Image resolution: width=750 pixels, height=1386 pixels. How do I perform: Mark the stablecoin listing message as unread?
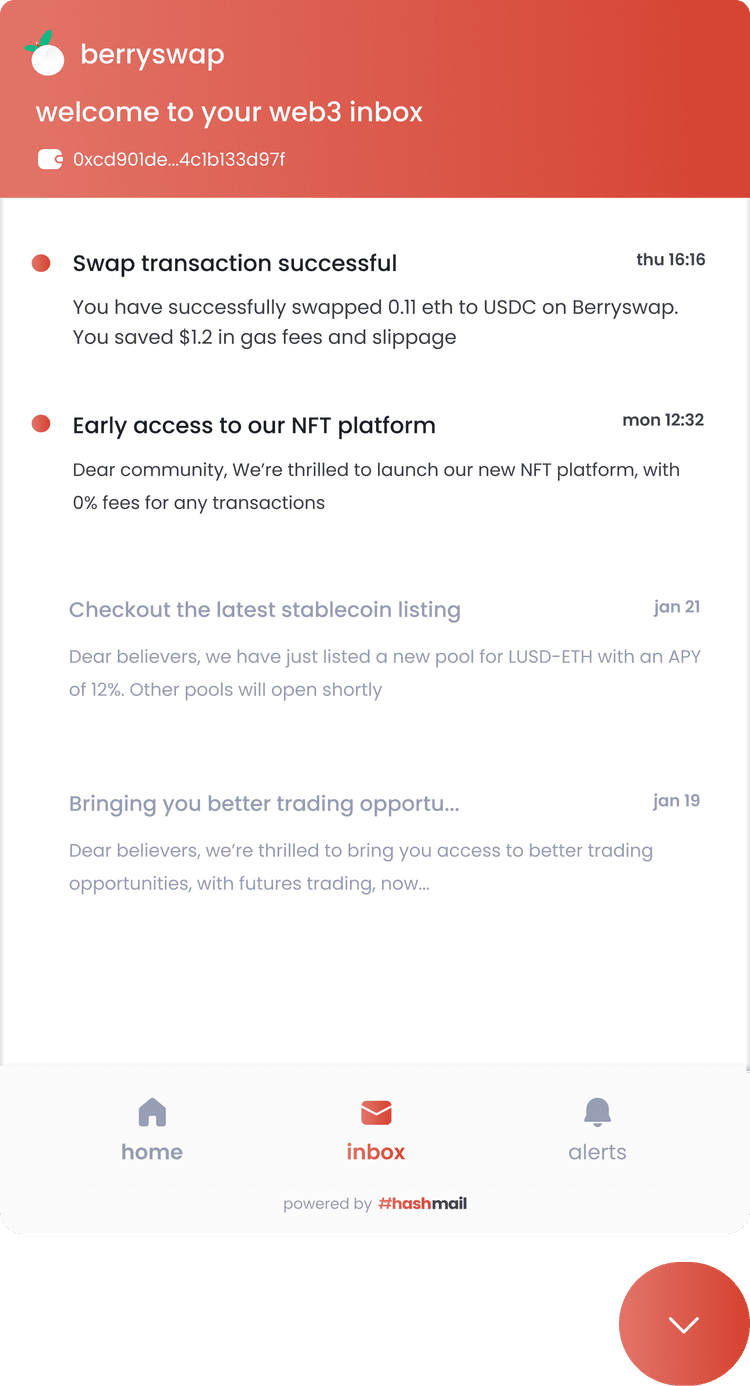click(x=40, y=609)
